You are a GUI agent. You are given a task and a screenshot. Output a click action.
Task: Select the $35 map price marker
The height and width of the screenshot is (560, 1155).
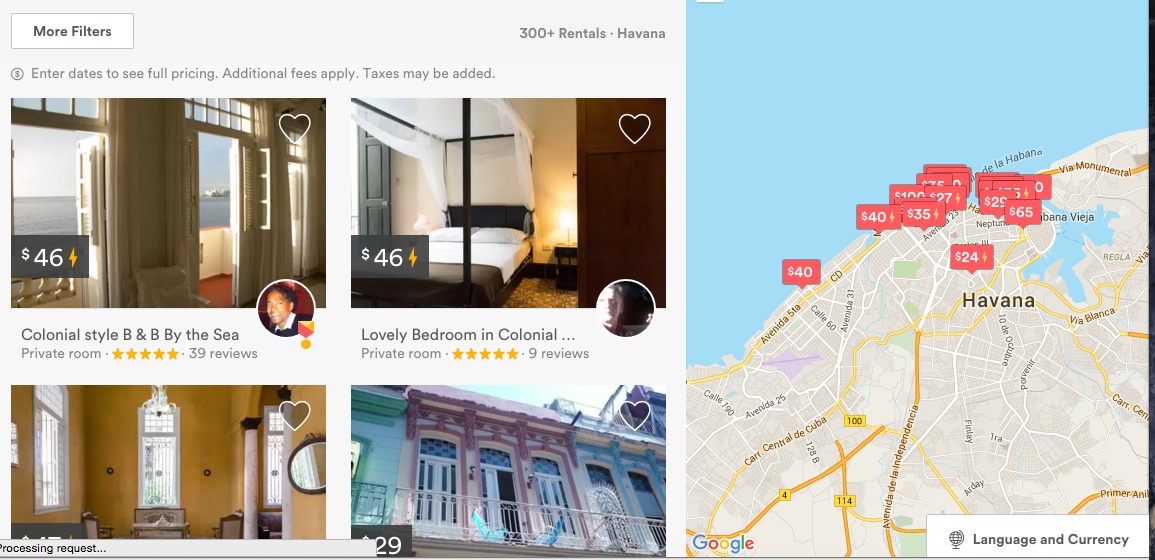coord(922,214)
